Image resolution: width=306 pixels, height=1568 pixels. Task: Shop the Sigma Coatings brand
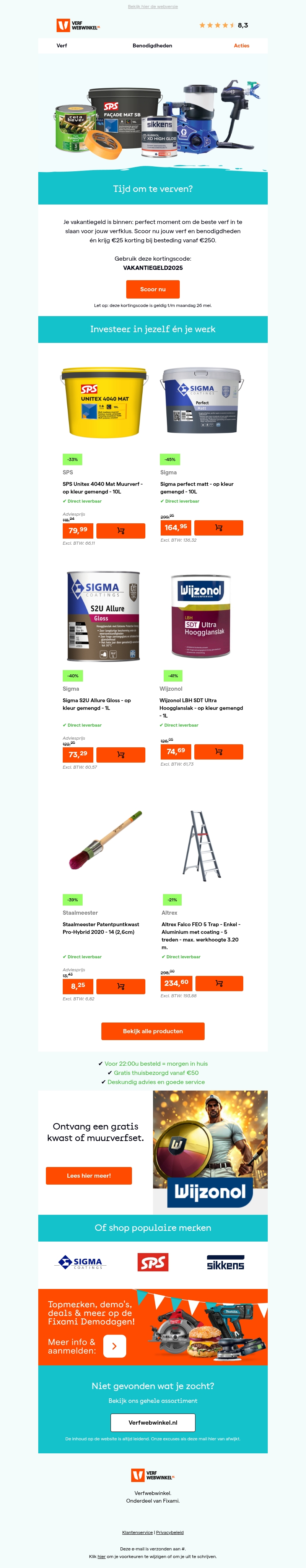coord(80,1262)
